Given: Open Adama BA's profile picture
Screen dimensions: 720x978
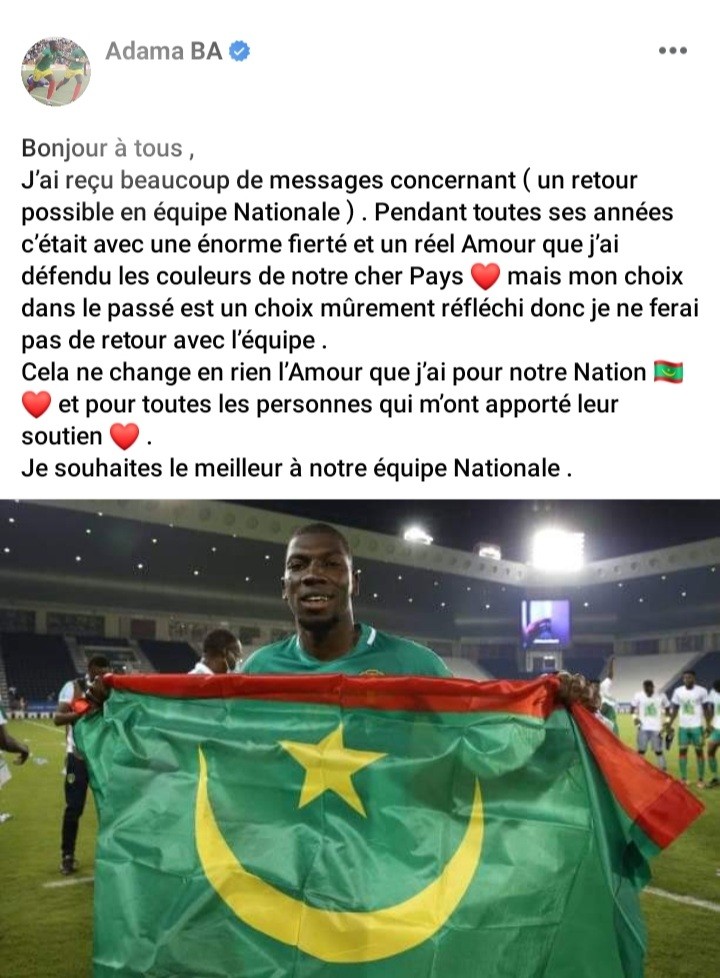Looking at the screenshot, I should (x=56, y=71).
